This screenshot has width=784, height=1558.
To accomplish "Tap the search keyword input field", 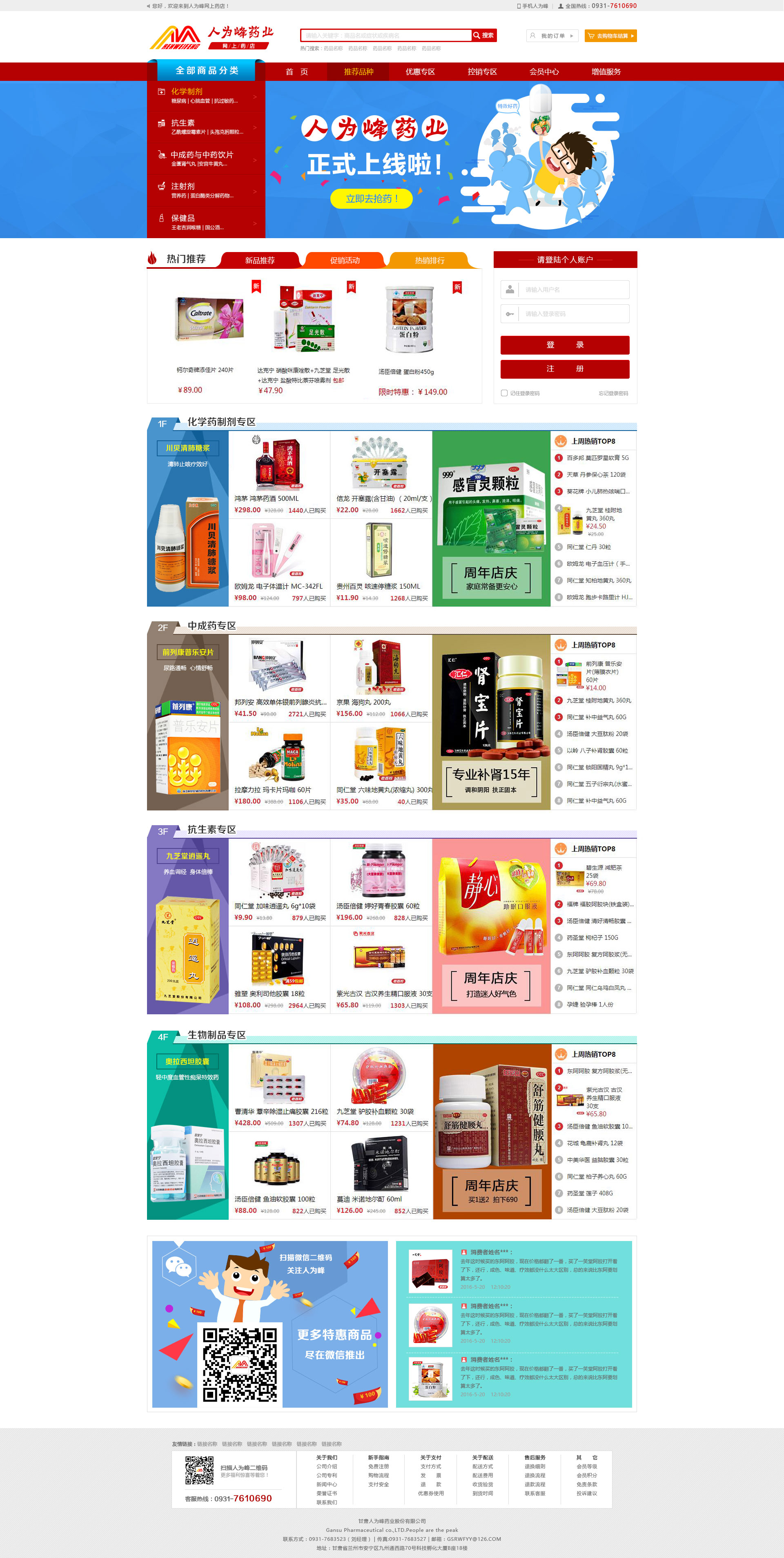I will pyautogui.click(x=385, y=36).
